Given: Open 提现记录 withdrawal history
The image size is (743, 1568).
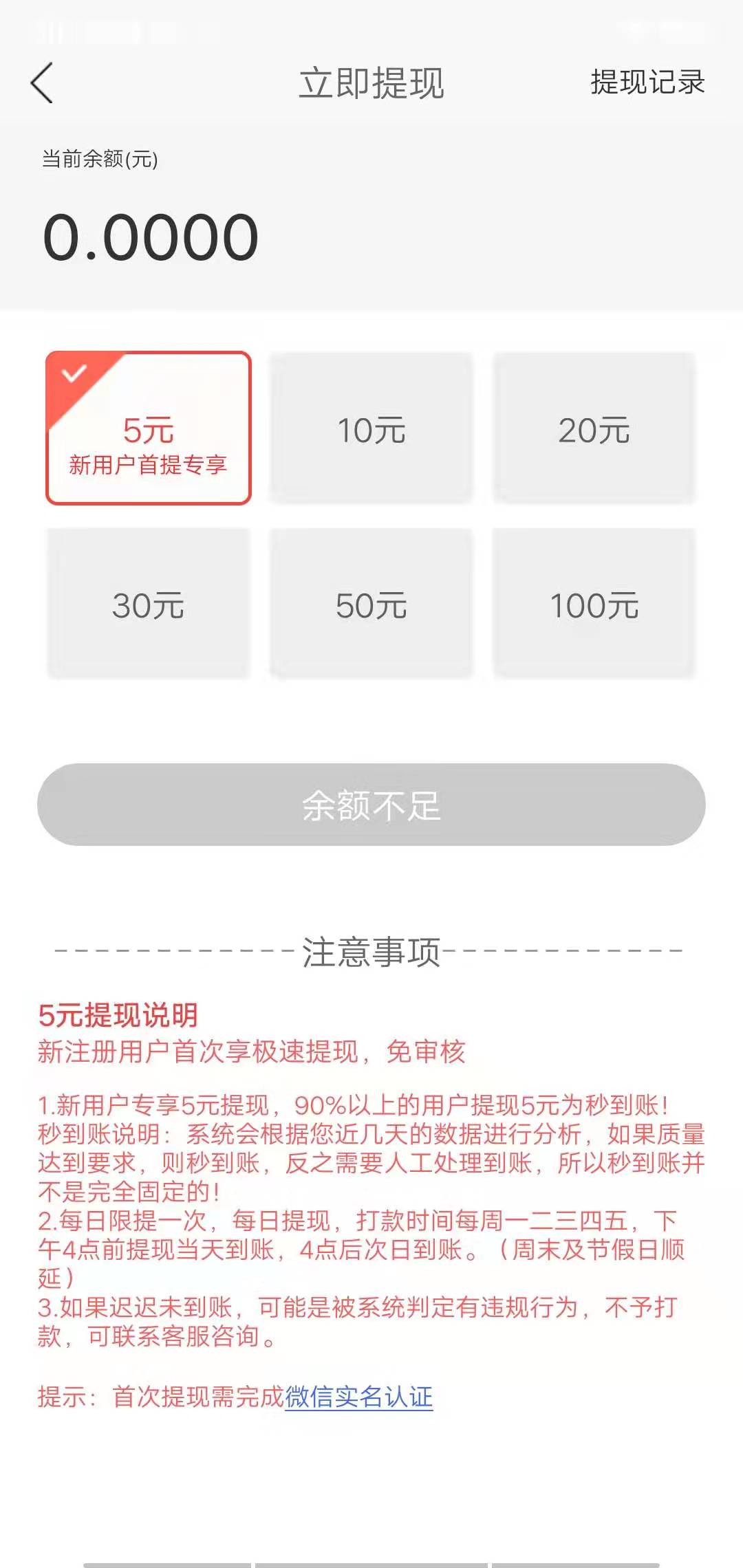Looking at the screenshot, I should click(647, 84).
